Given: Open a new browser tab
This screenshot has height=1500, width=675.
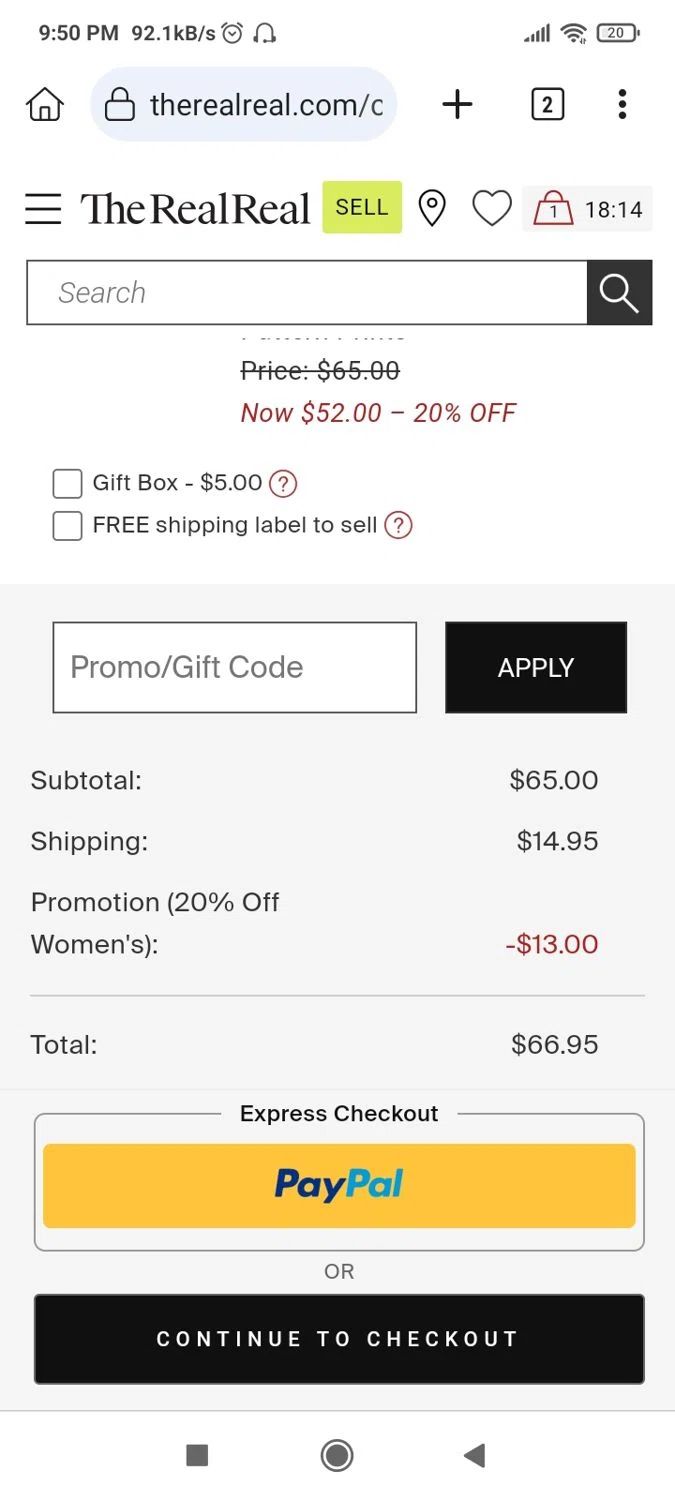Looking at the screenshot, I should click(457, 104).
